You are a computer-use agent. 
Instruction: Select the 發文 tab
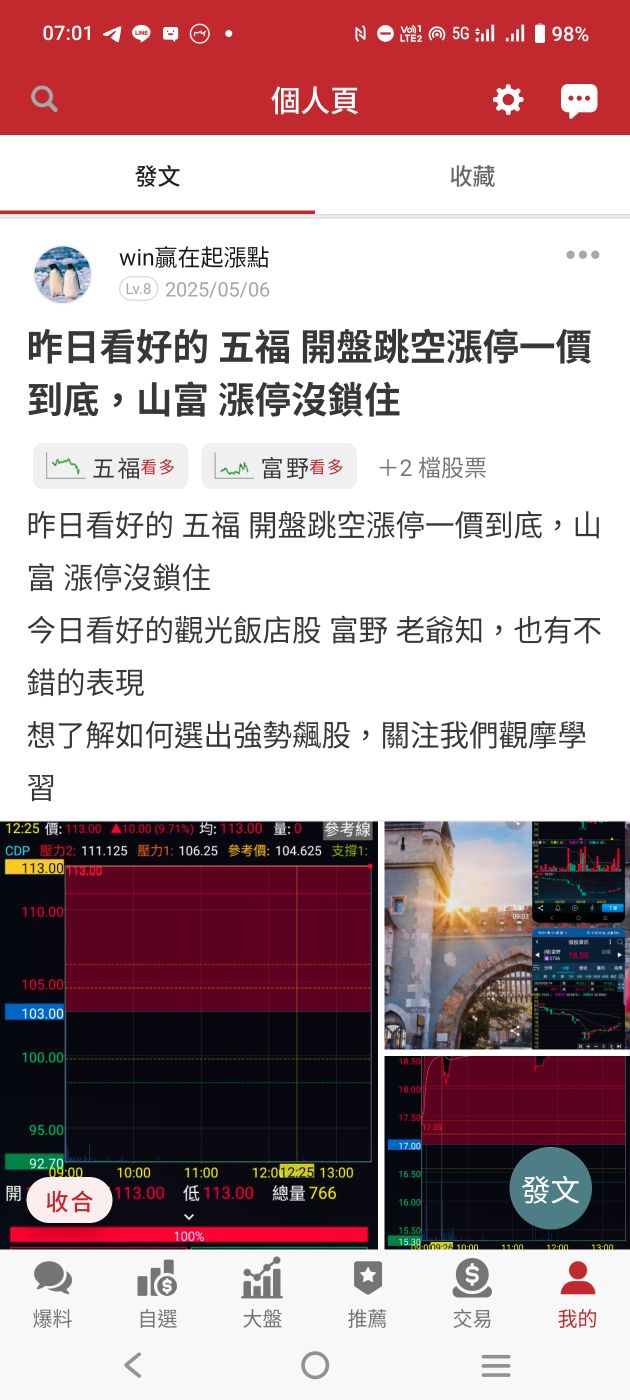[x=157, y=177]
